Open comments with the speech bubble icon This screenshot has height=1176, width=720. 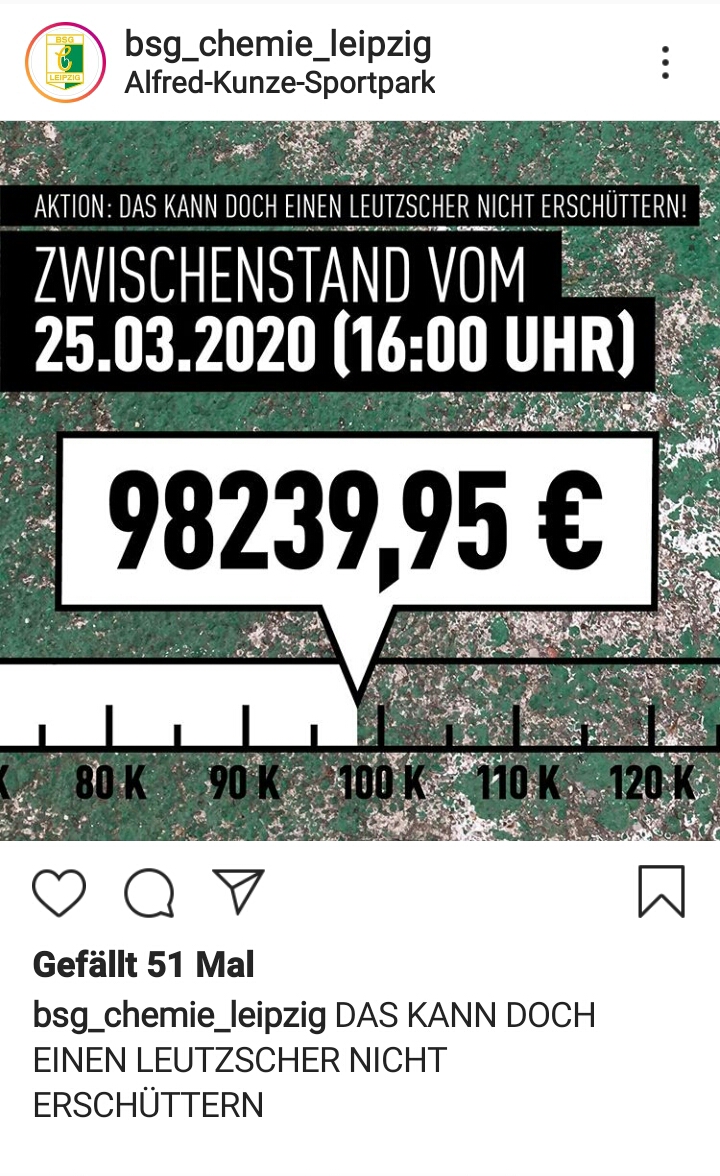(149, 892)
